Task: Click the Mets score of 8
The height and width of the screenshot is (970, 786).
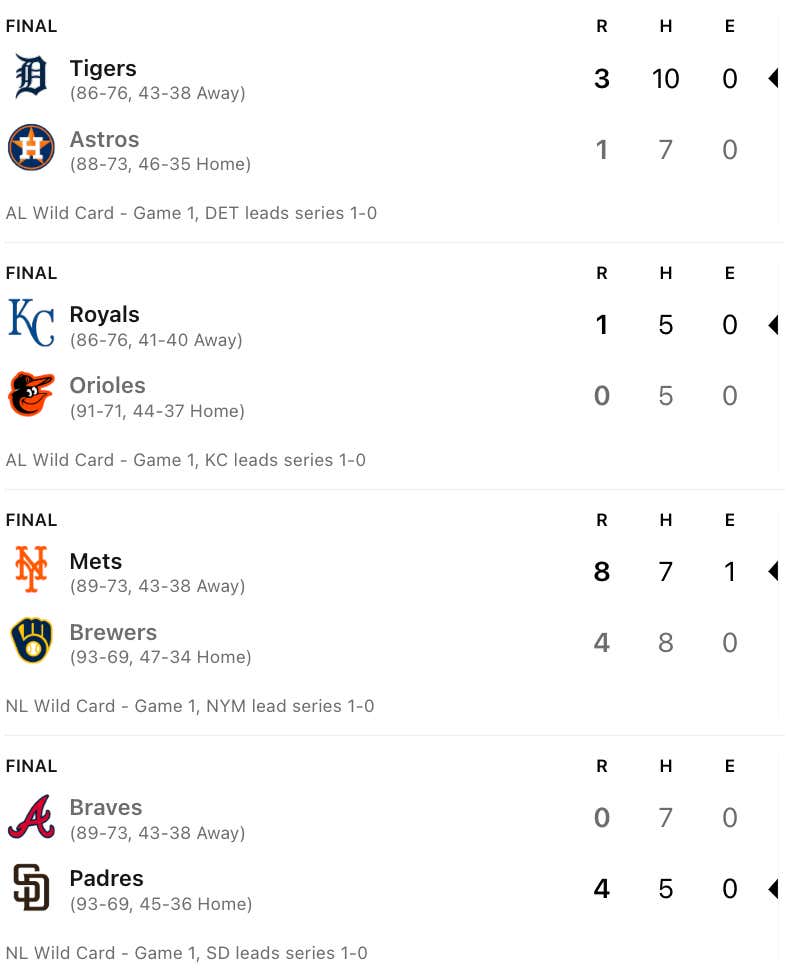Action: (601, 570)
